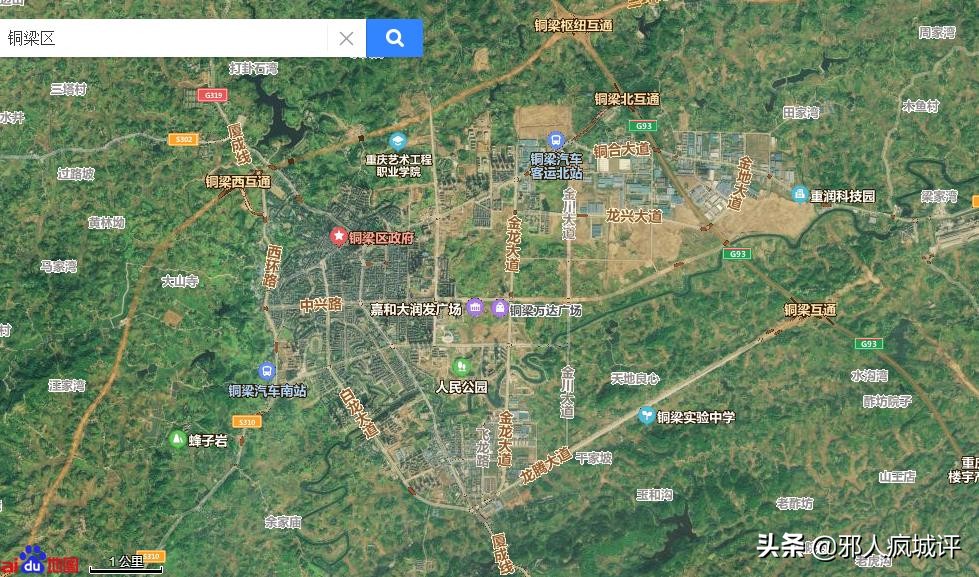Open the 铜梁实验中学 school marker
The image size is (979, 577).
tap(647, 415)
